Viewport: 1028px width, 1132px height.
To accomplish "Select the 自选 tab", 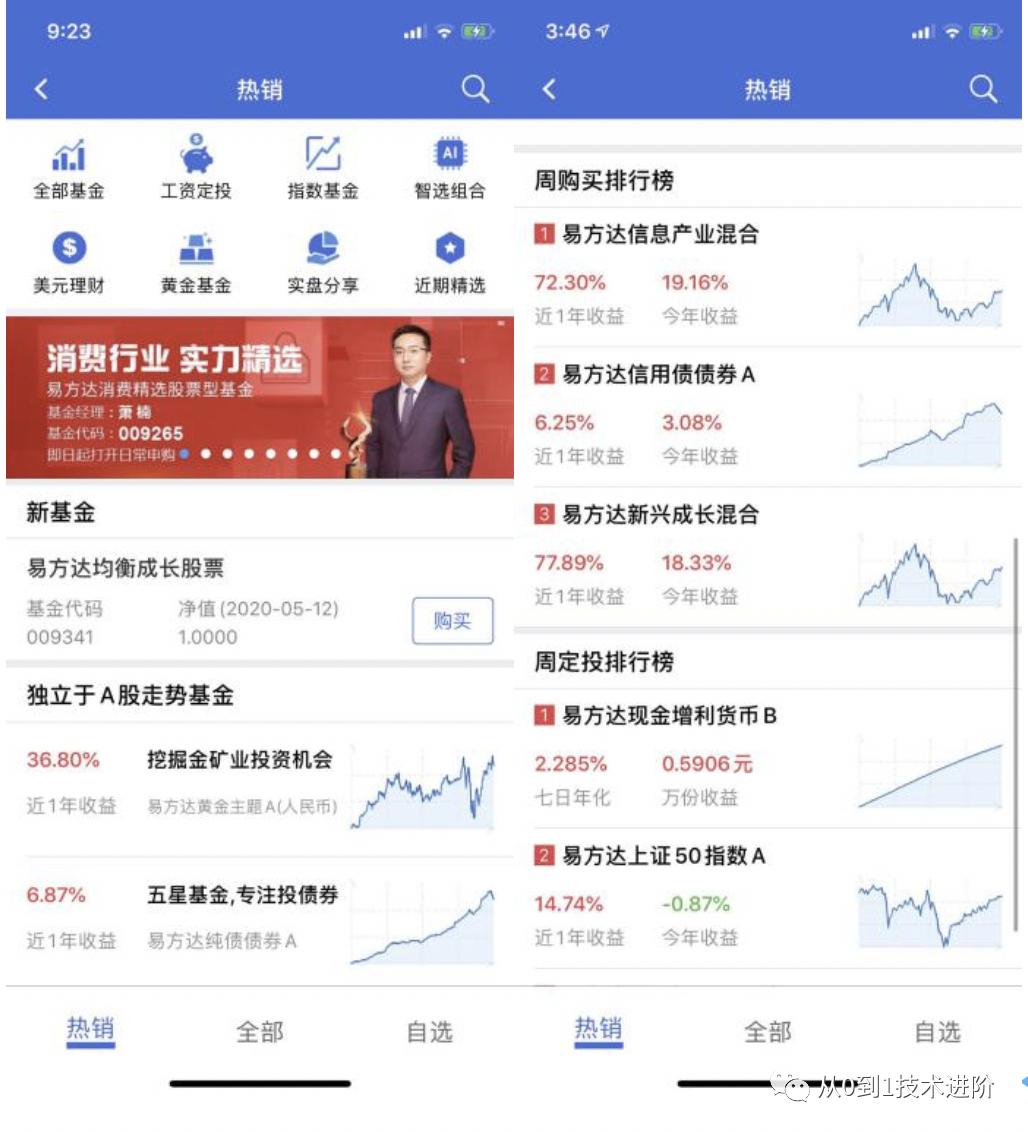I will coord(429,1031).
